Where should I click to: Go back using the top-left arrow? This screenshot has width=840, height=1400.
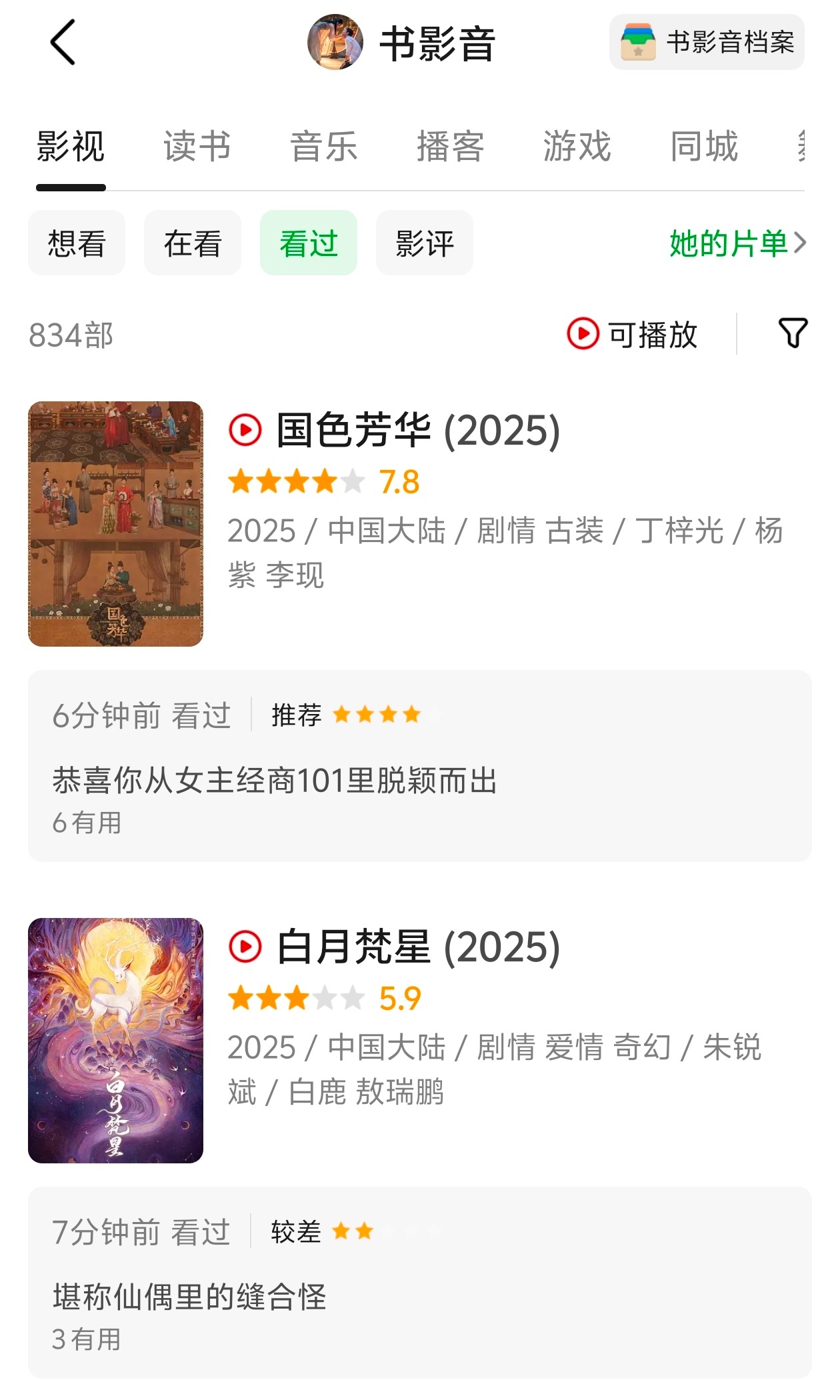click(x=63, y=43)
